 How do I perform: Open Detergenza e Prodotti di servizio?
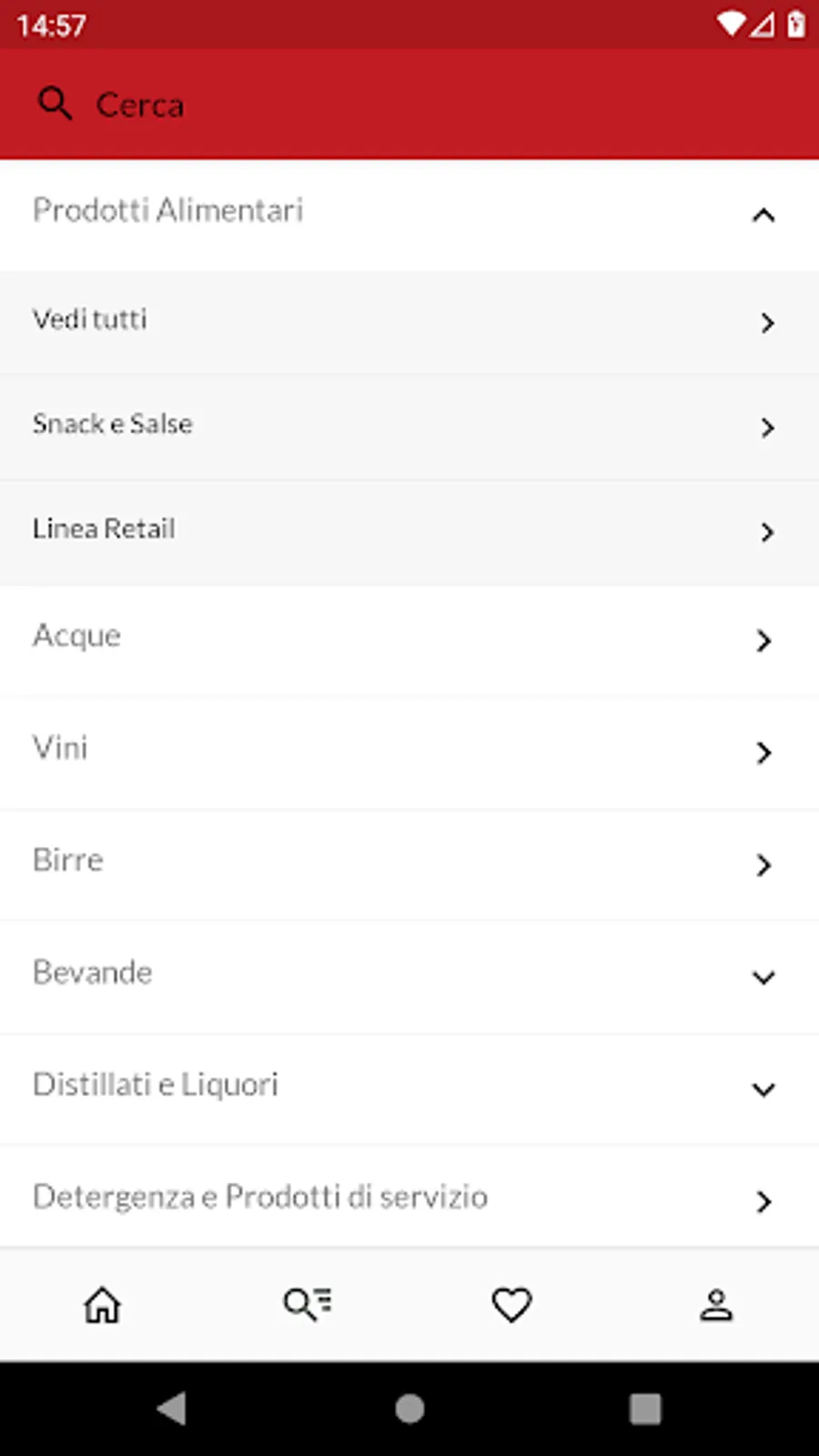[409, 1198]
